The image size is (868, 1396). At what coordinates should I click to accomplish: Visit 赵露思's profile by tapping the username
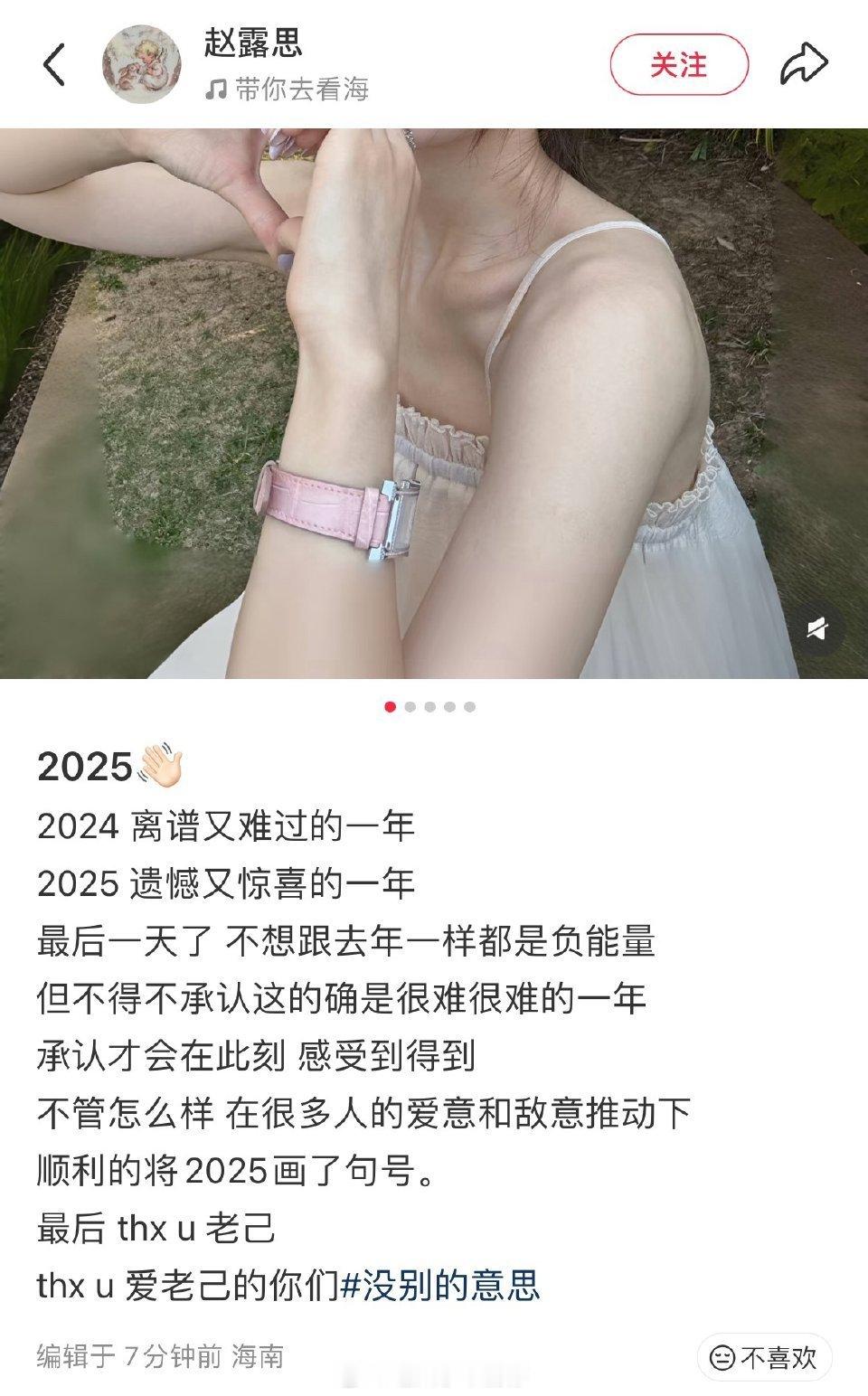pos(250,51)
